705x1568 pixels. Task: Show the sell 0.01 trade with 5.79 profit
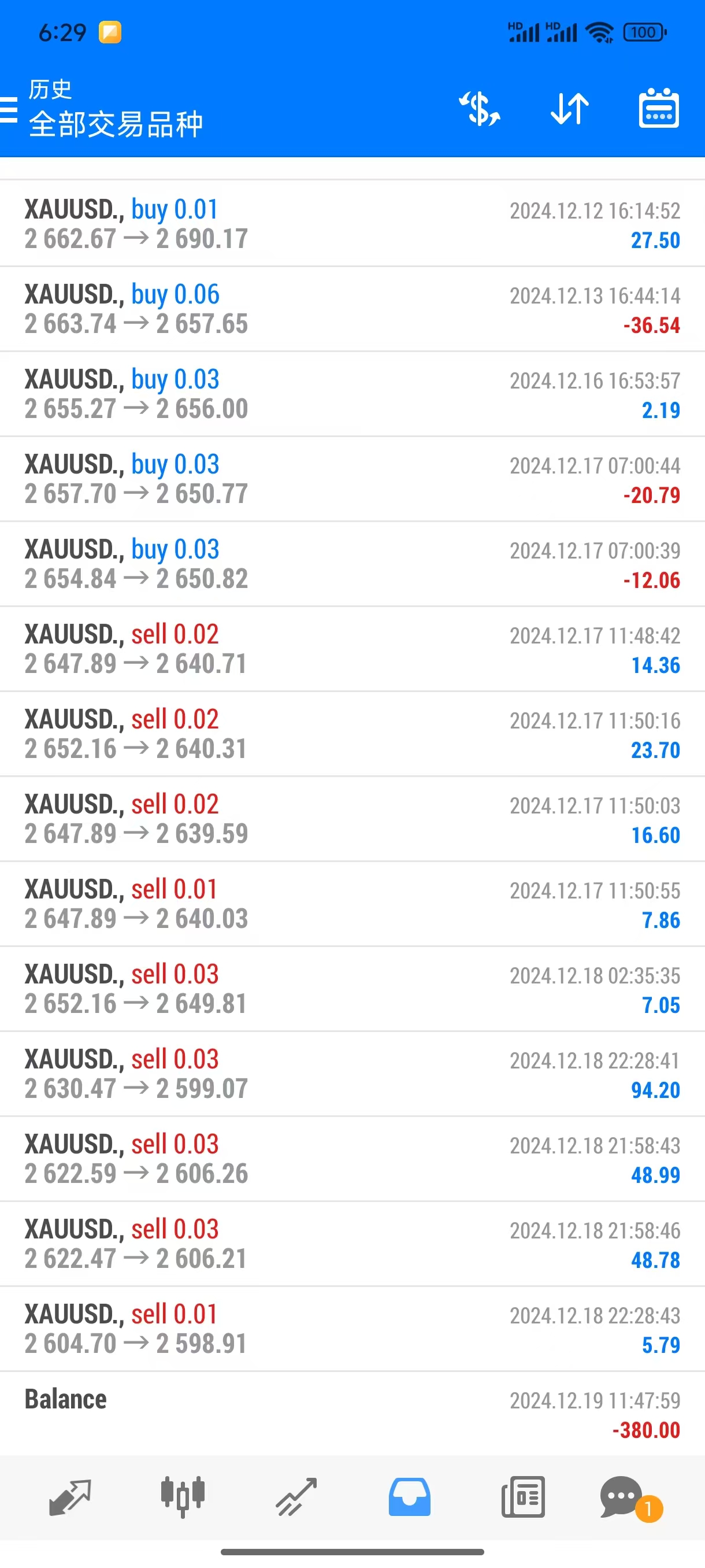[352, 1329]
